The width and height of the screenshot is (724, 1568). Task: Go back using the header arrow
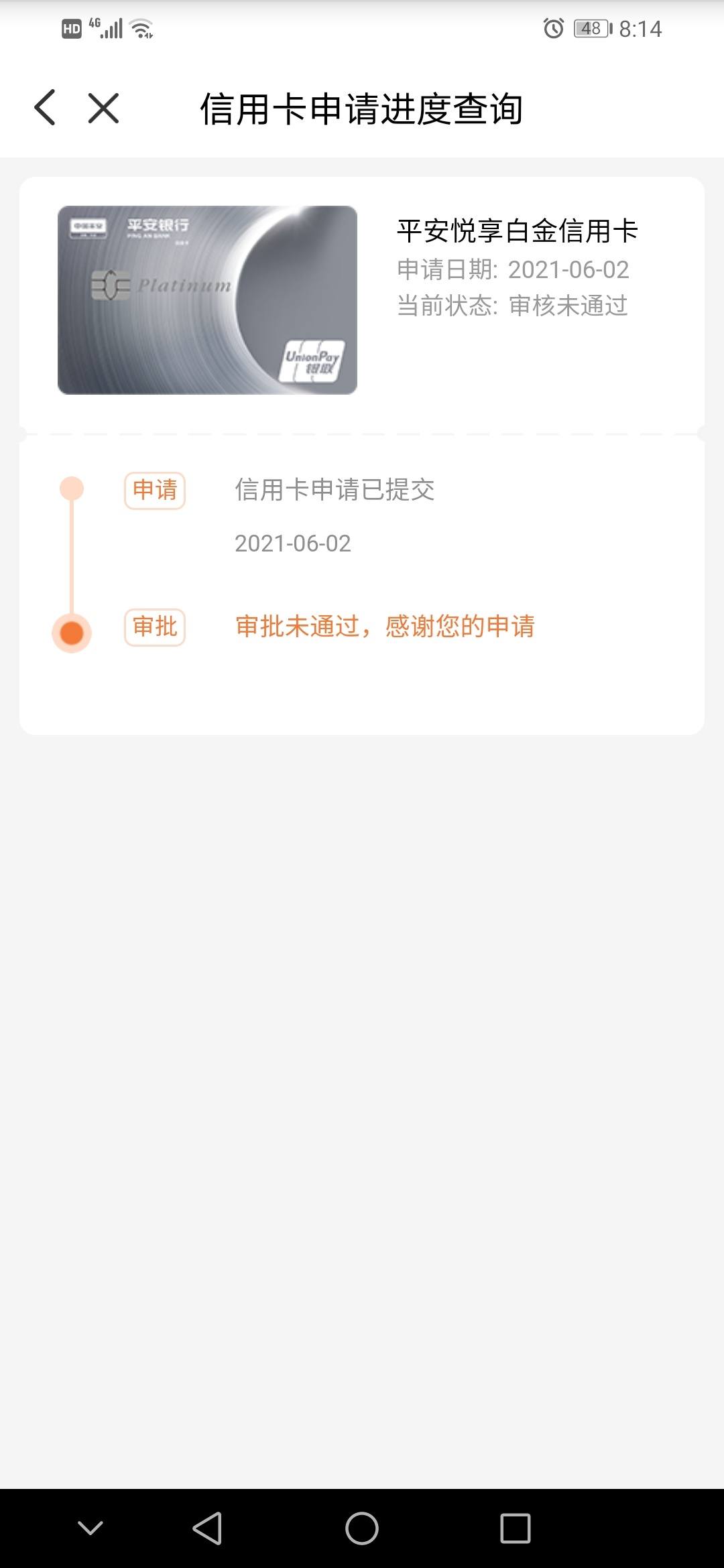(x=45, y=108)
